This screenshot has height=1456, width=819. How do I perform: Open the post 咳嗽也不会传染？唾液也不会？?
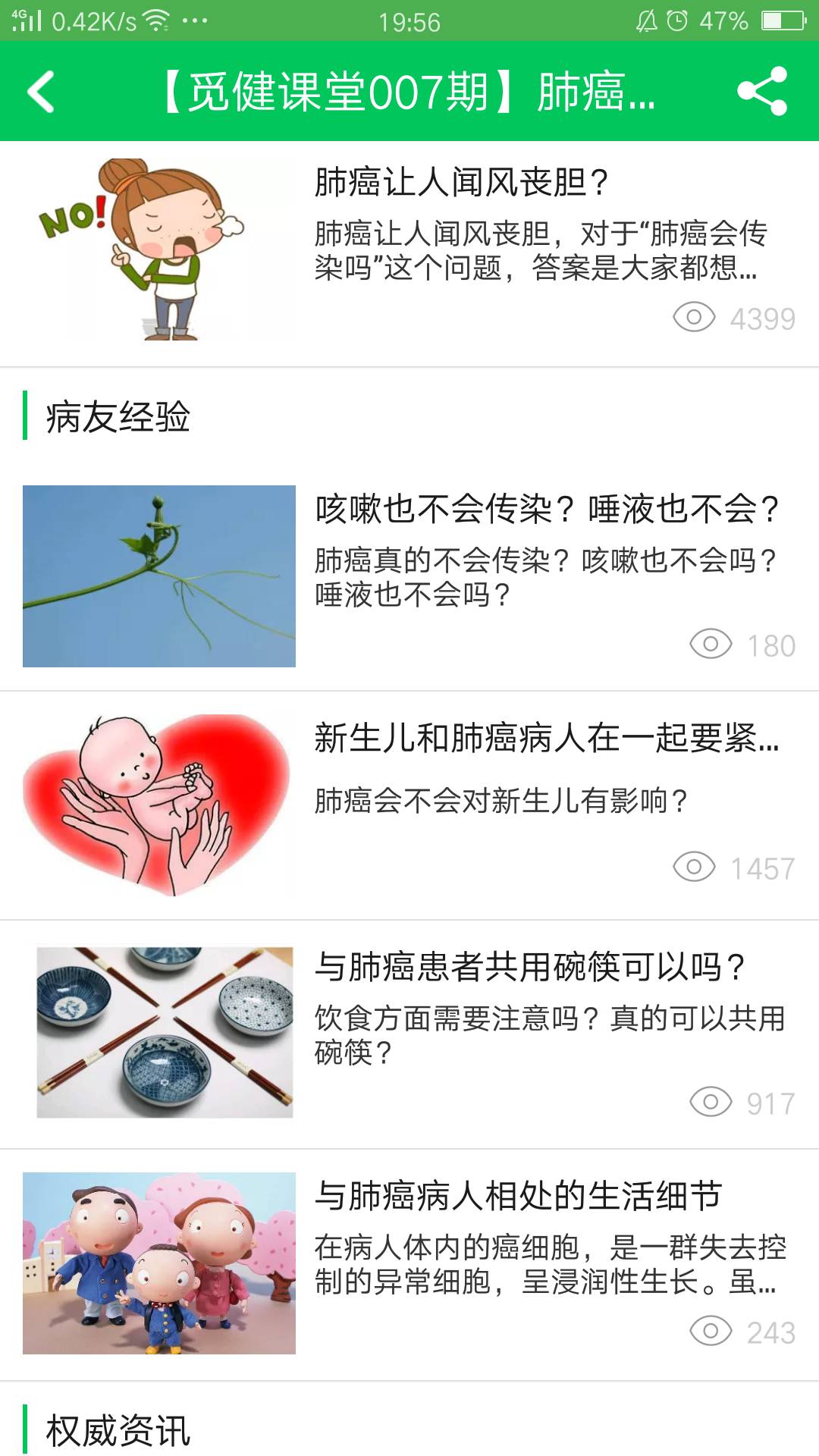coord(546,509)
